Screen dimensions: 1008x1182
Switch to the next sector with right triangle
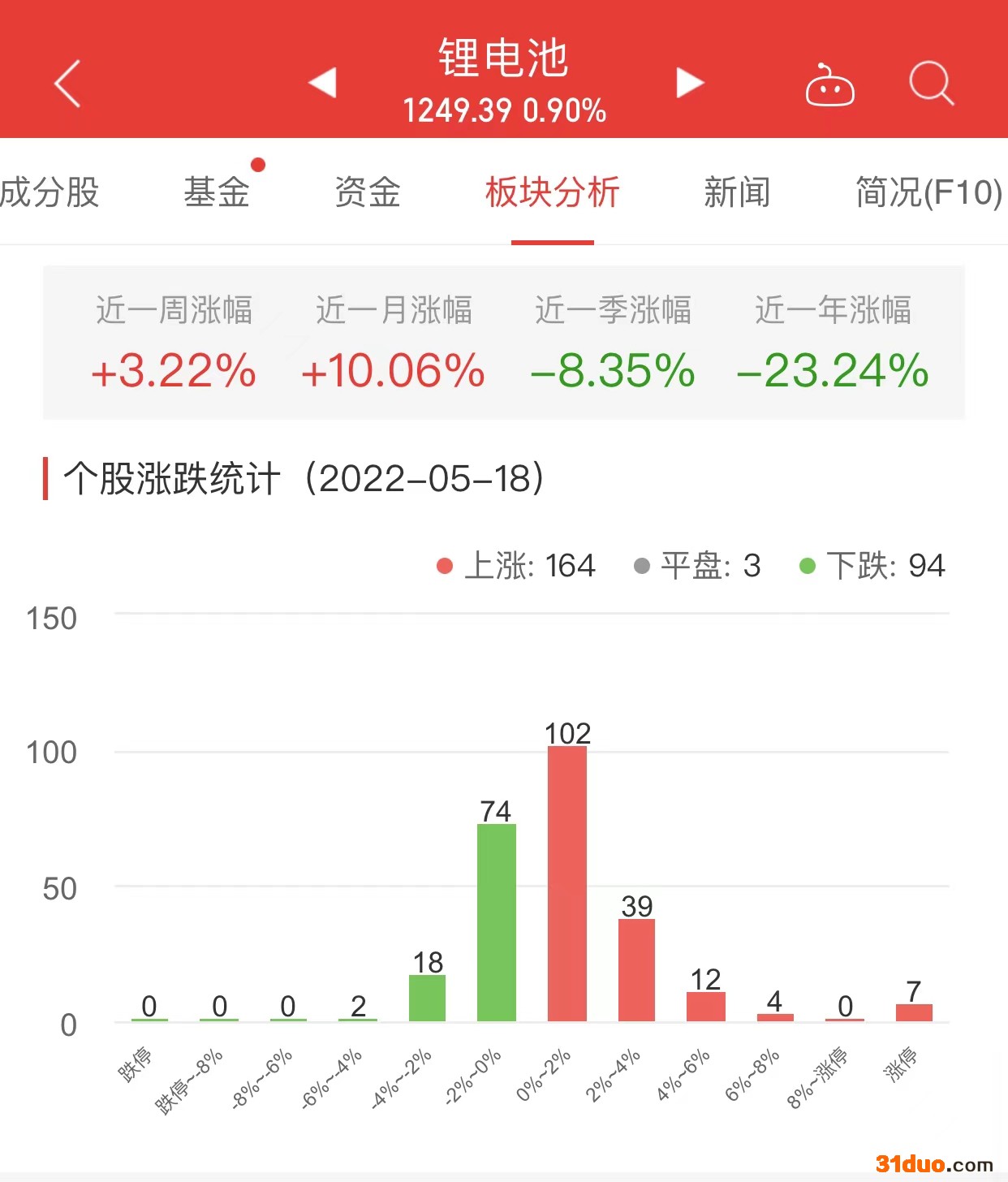690,82
